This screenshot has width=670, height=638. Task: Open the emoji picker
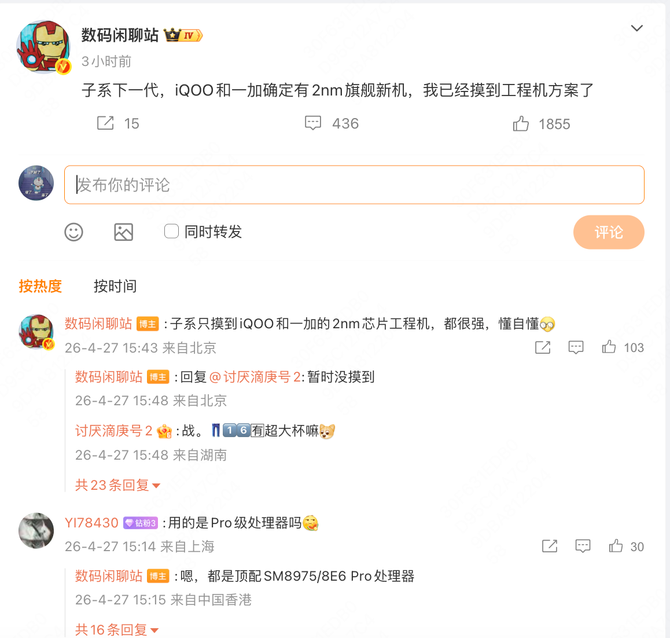click(x=74, y=232)
